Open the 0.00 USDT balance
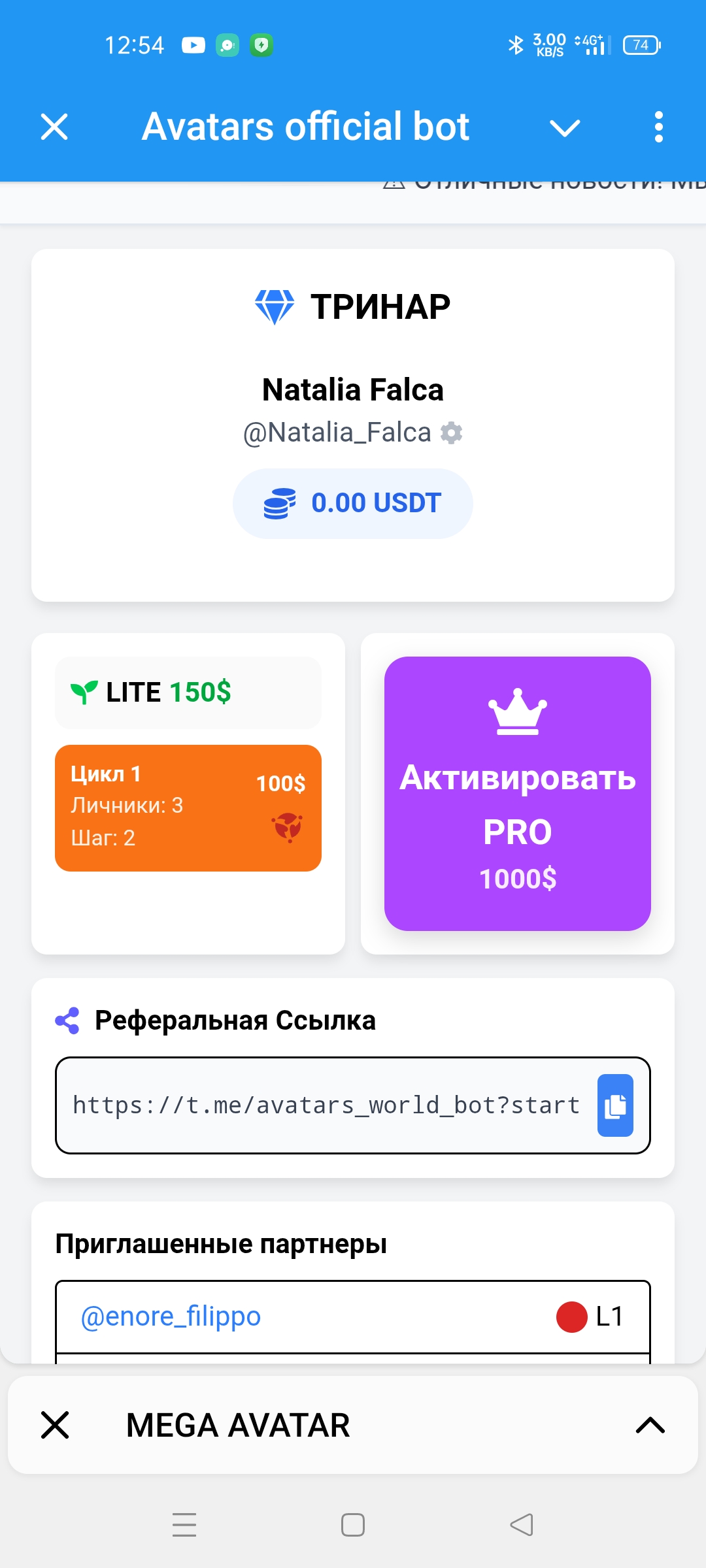706x1568 pixels. pos(353,504)
